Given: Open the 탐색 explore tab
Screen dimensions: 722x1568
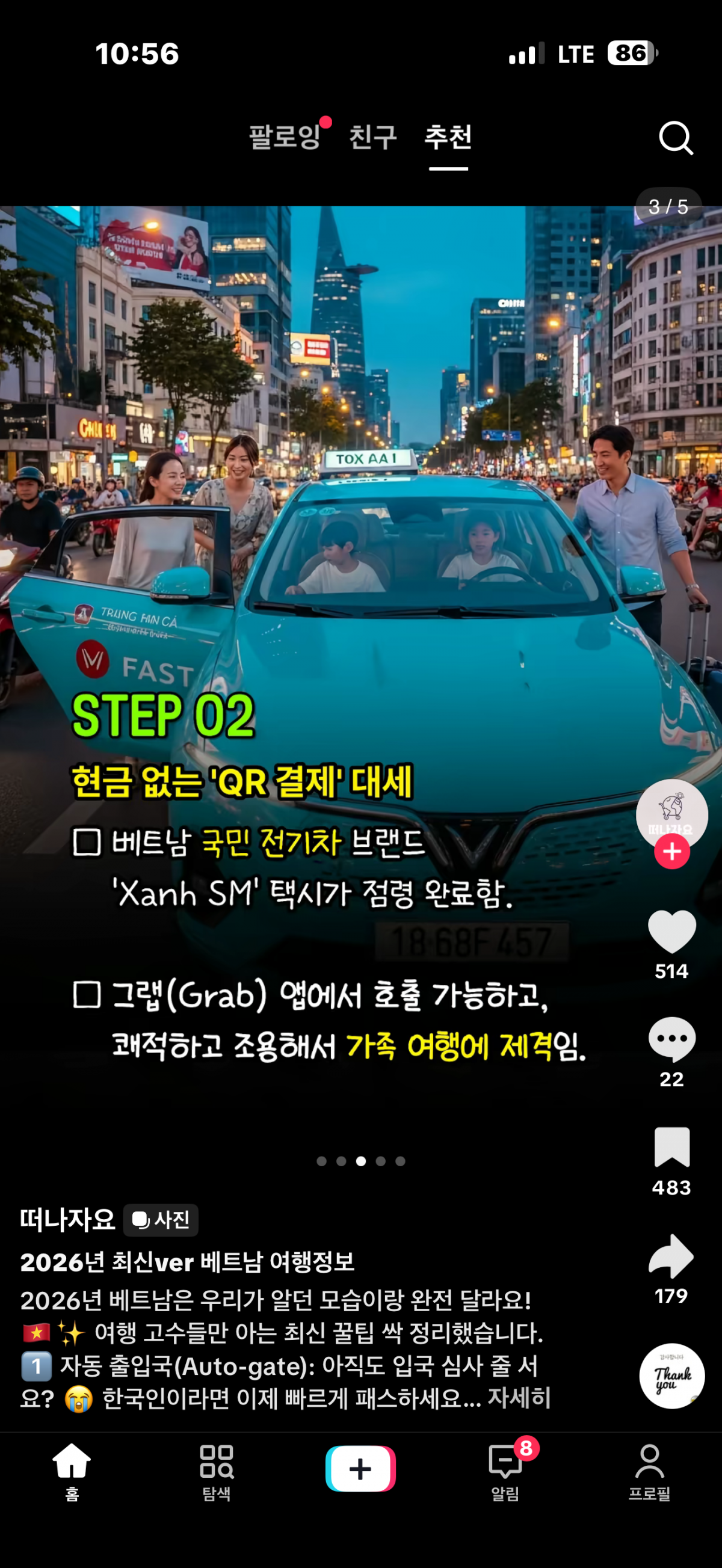Looking at the screenshot, I should click(x=216, y=1471).
